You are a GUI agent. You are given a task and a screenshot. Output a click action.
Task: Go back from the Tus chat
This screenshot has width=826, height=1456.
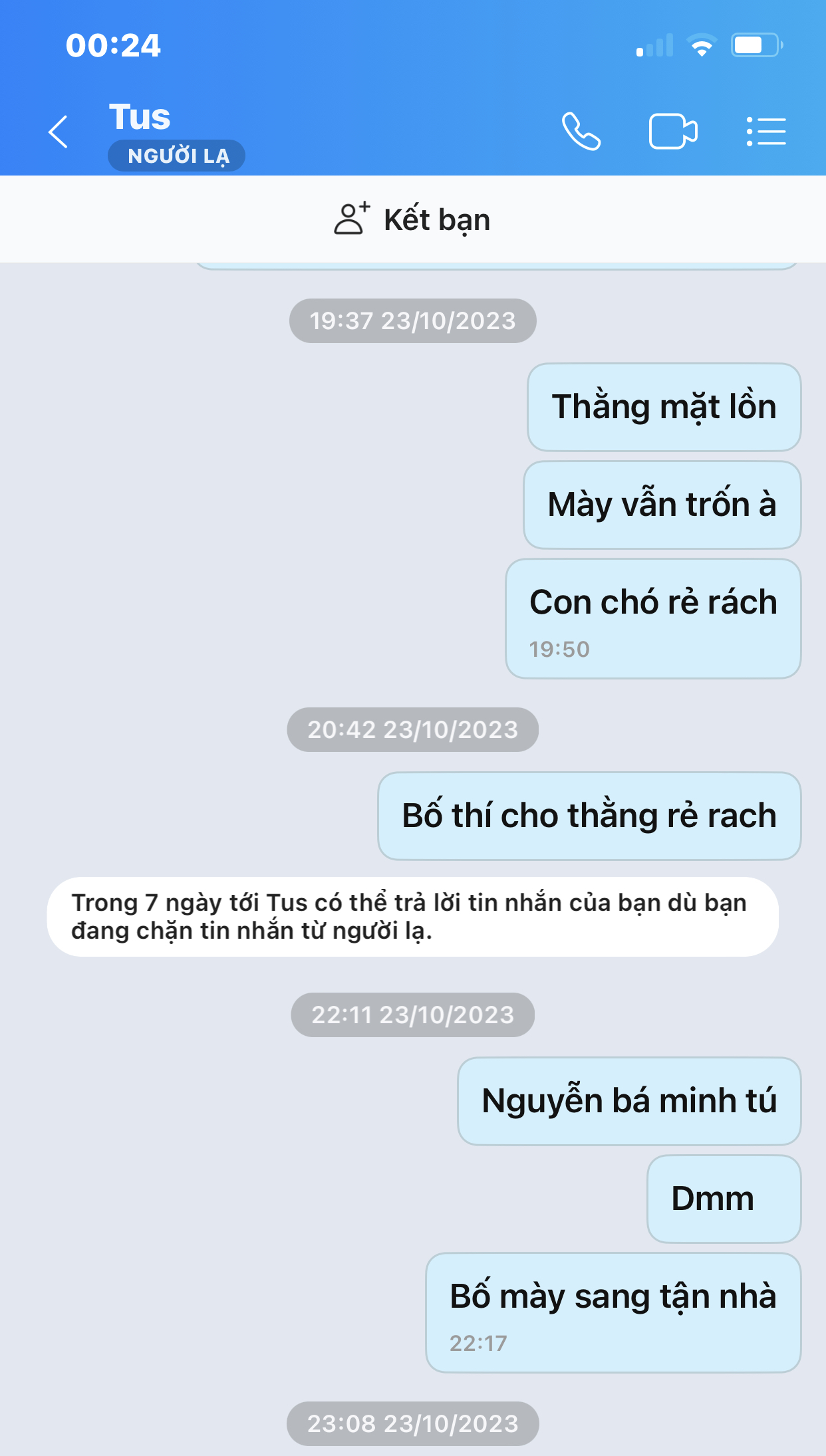pos(59,132)
